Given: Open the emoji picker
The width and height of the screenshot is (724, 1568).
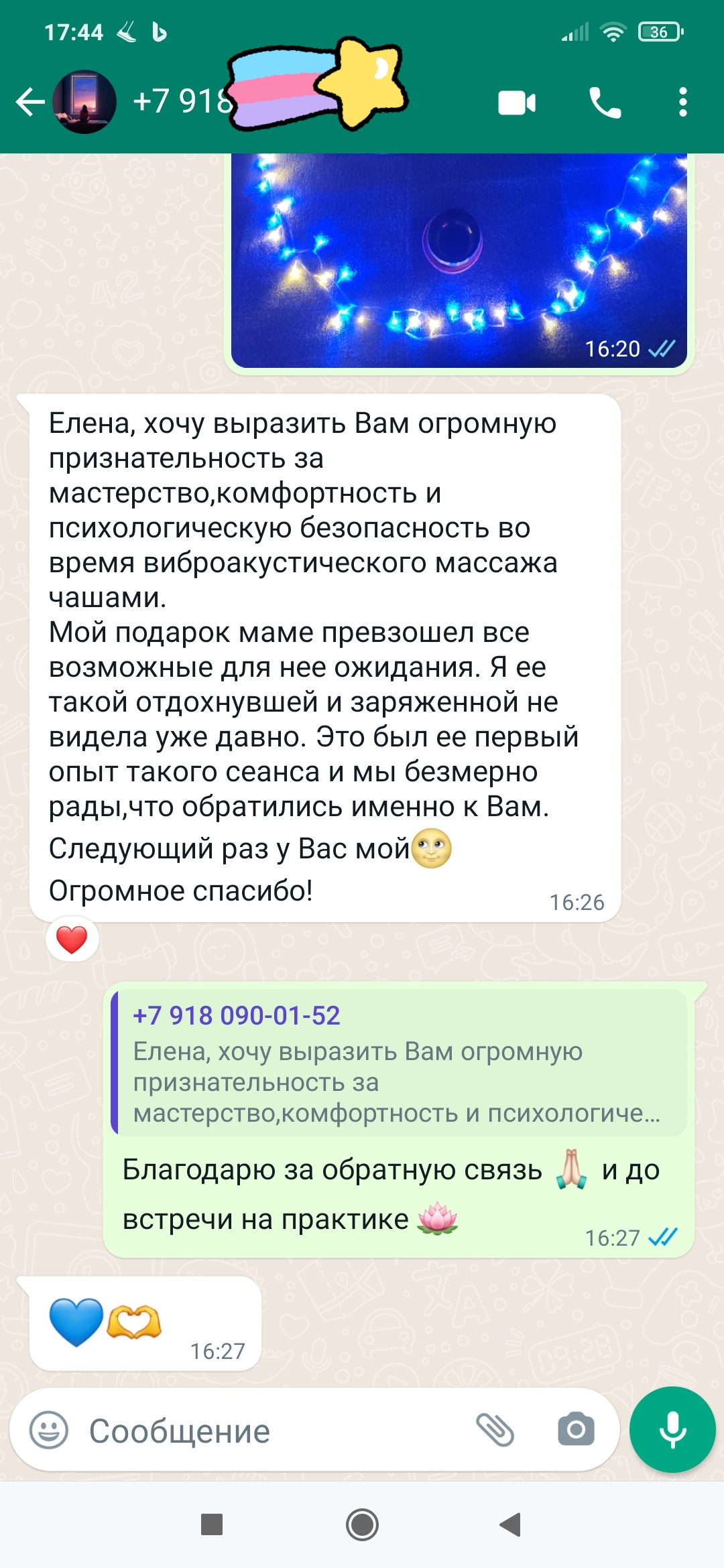Looking at the screenshot, I should coord(49,1431).
